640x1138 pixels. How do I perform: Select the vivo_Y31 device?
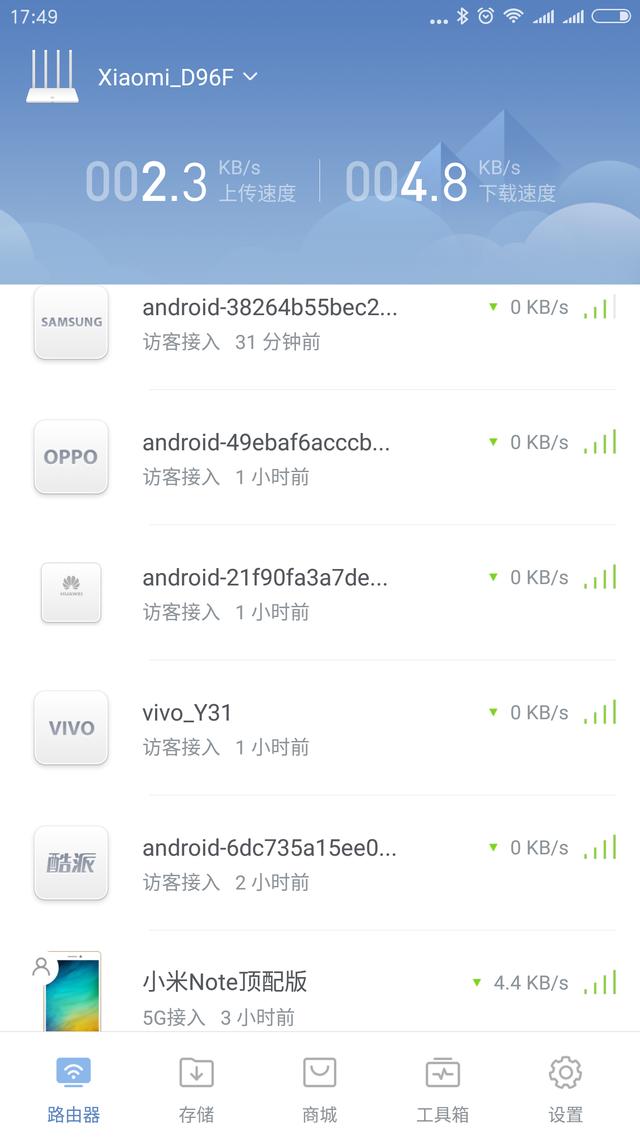pos(320,727)
